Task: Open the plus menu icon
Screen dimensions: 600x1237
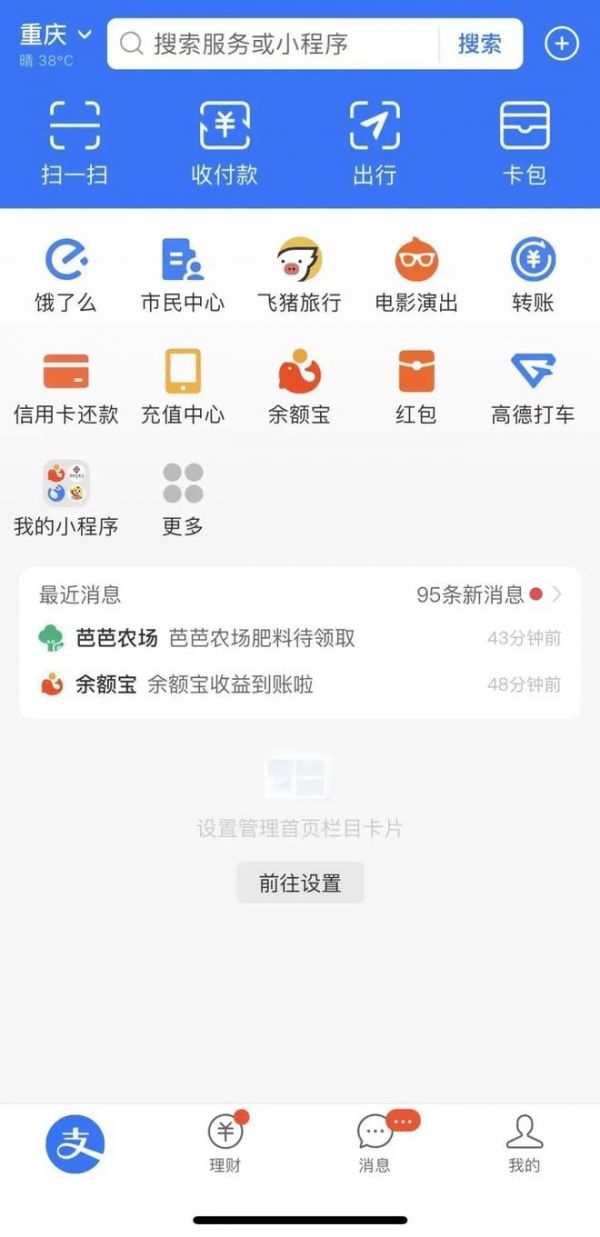Action: coord(561,44)
